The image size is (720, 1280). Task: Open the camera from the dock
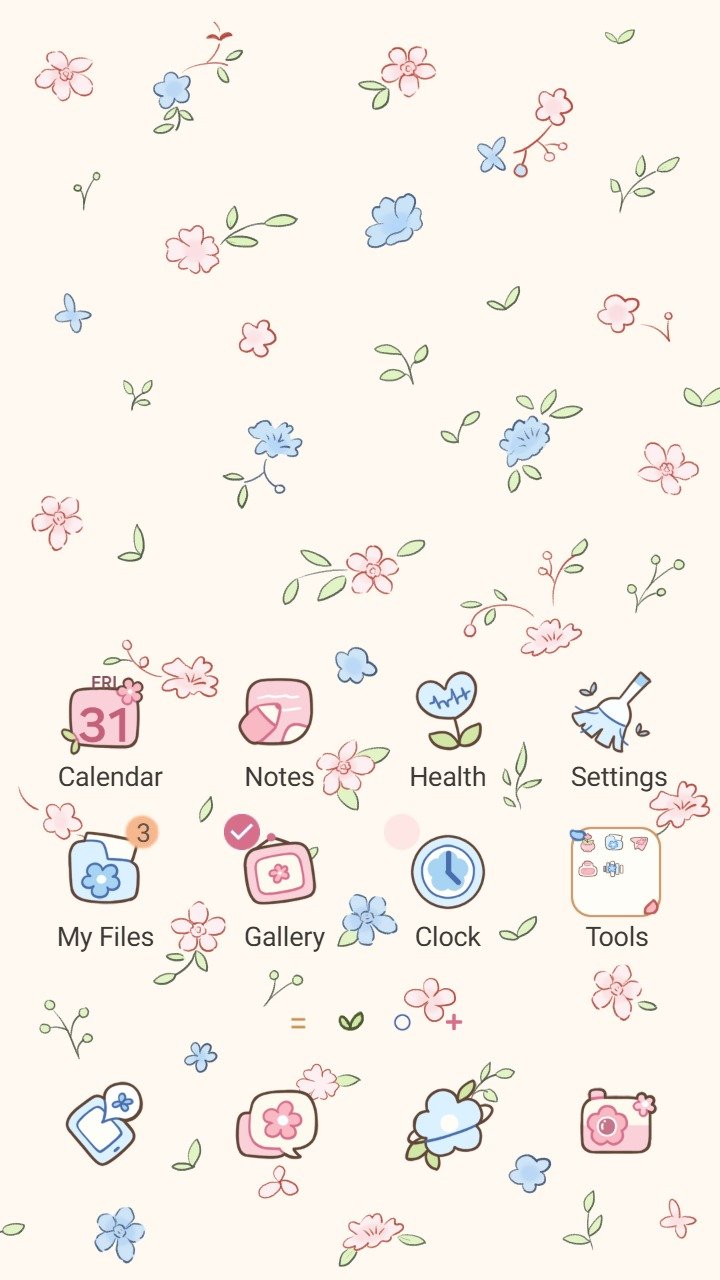[614, 1122]
